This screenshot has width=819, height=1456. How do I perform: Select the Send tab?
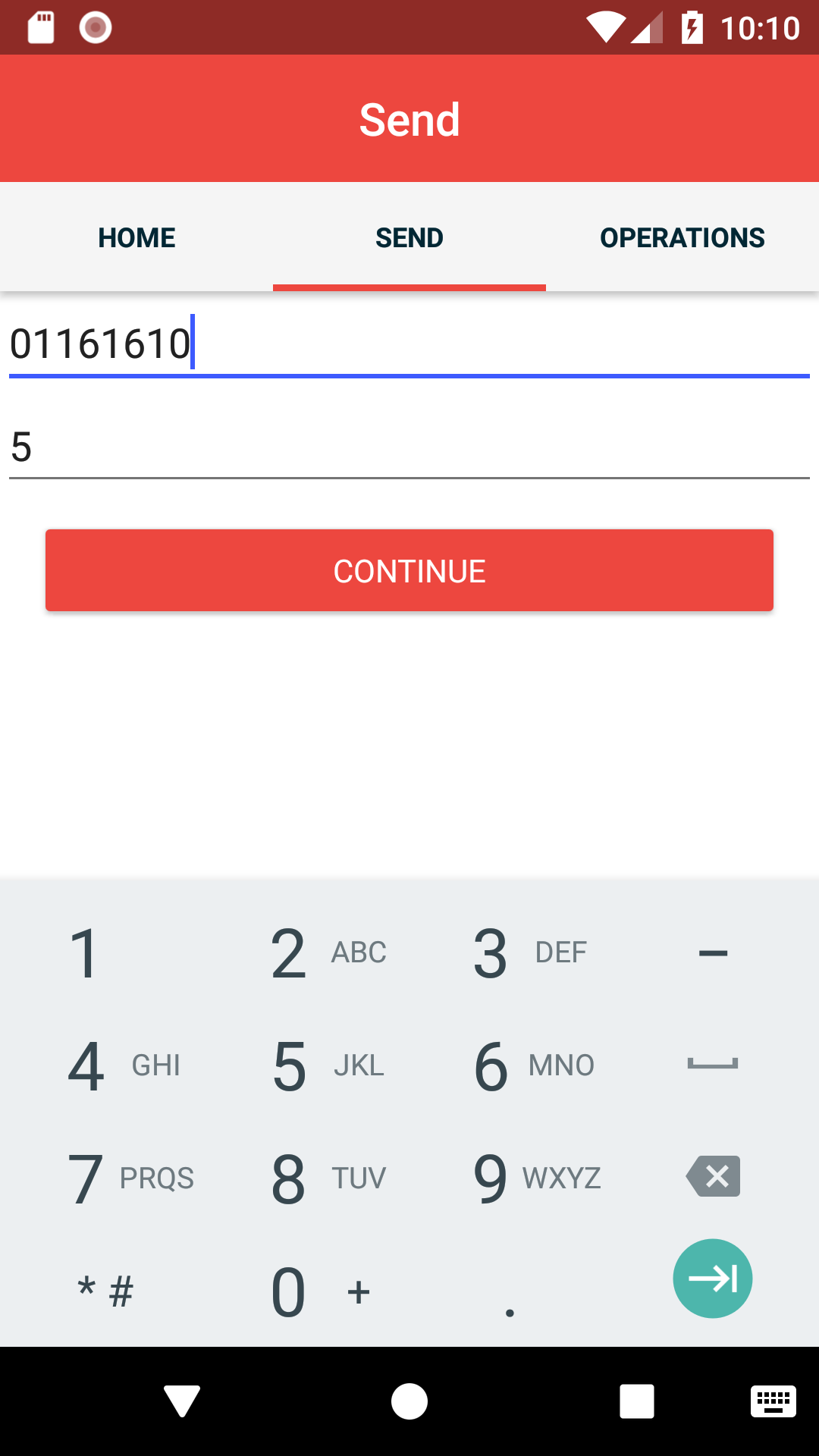(x=409, y=237)
